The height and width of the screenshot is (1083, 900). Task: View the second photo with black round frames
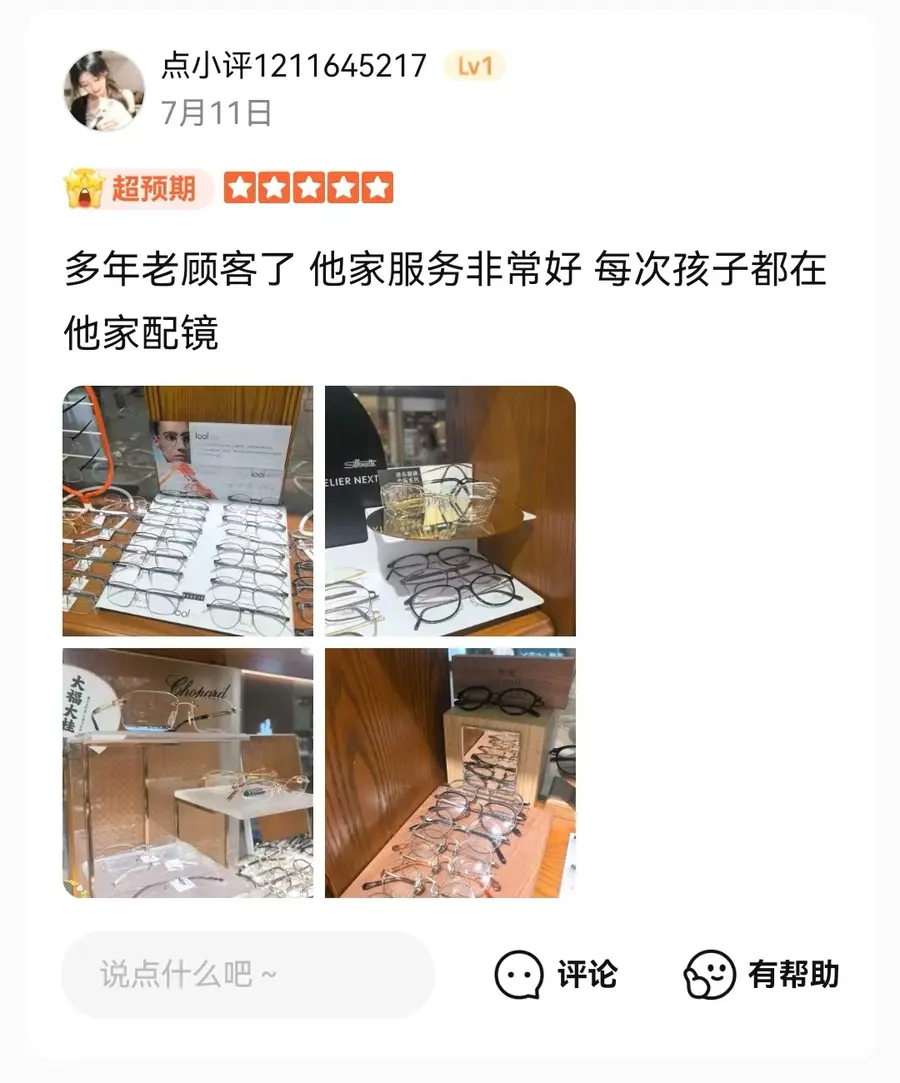(x=450, y=511)
